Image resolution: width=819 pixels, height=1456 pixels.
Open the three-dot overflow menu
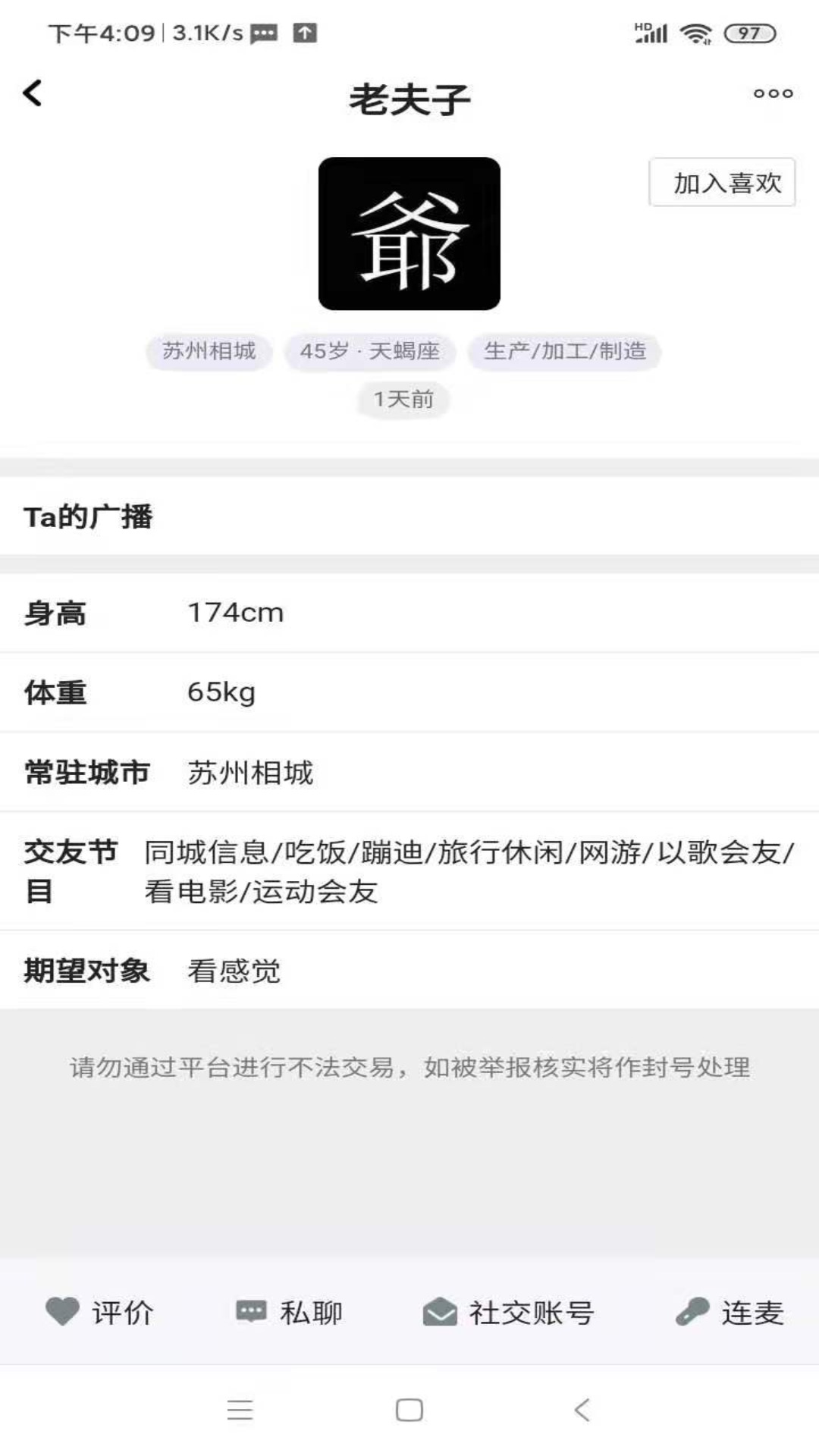tap(773, 94)
